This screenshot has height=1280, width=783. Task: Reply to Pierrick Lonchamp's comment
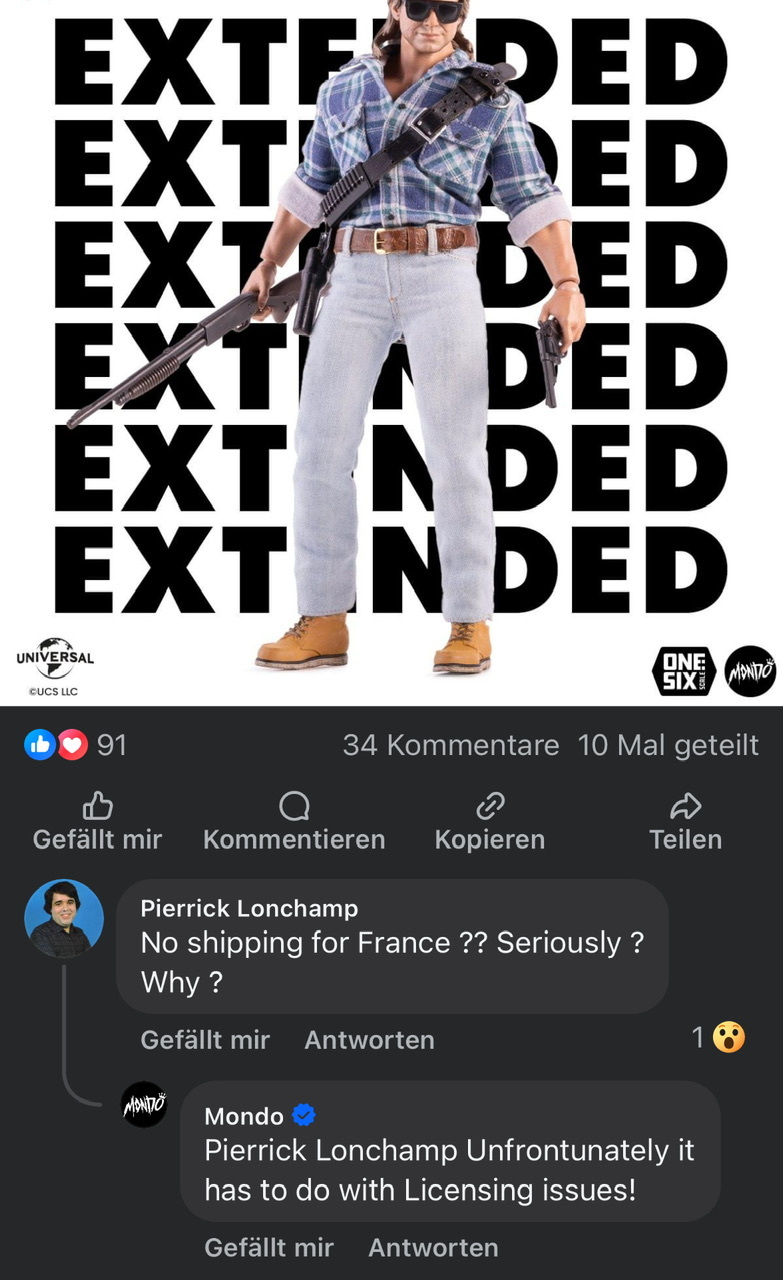(369, 1040)
